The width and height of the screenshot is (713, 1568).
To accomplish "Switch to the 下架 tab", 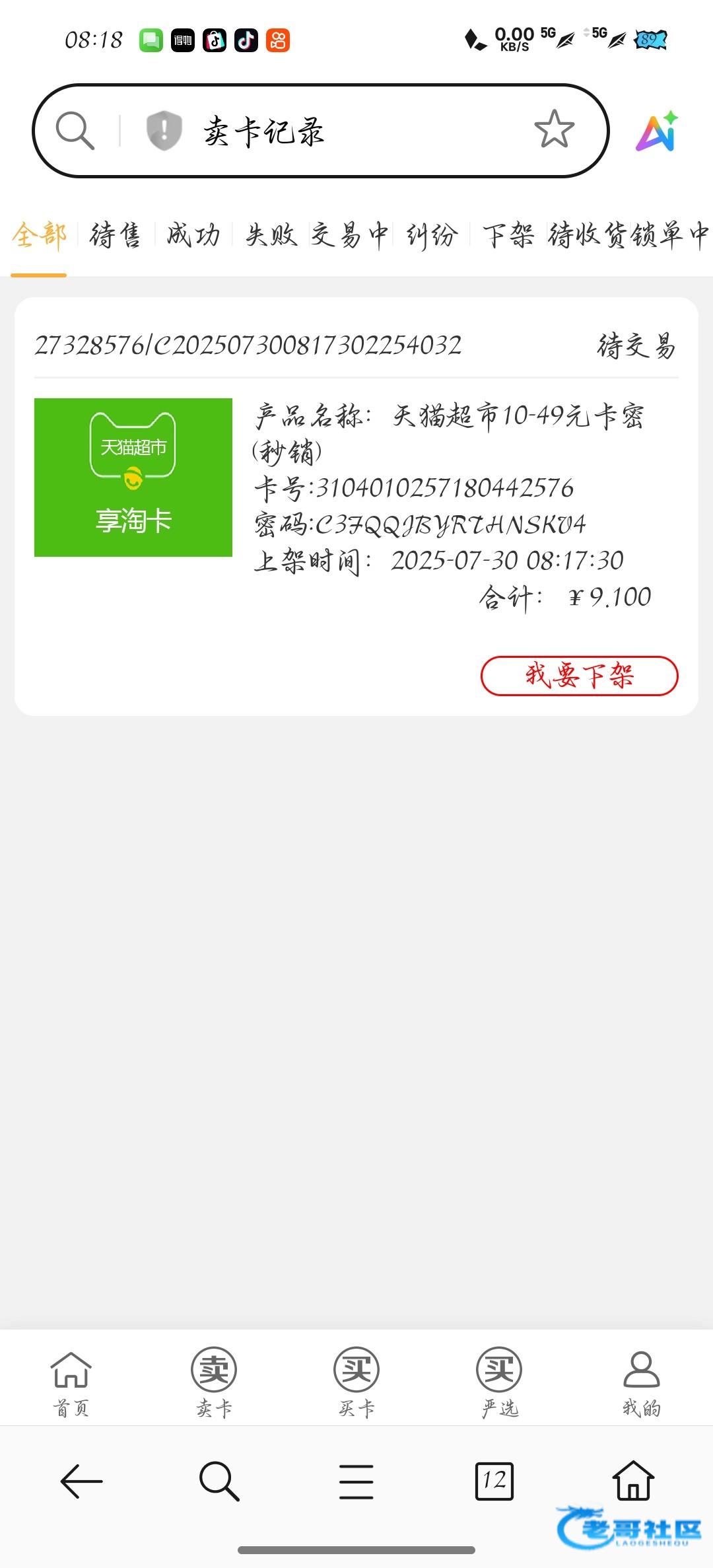I will tap(508, 235).
